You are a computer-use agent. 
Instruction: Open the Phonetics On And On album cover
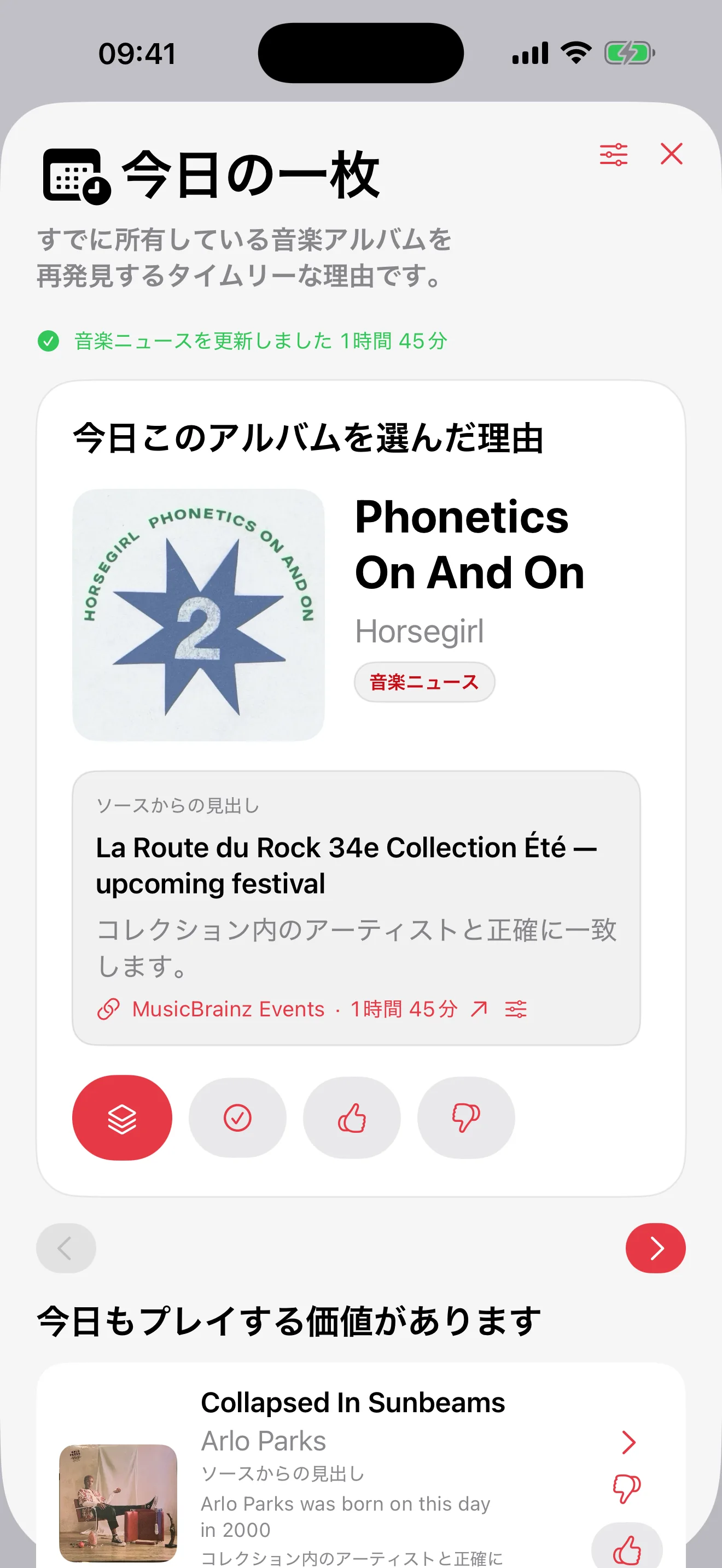pos(199,615)
